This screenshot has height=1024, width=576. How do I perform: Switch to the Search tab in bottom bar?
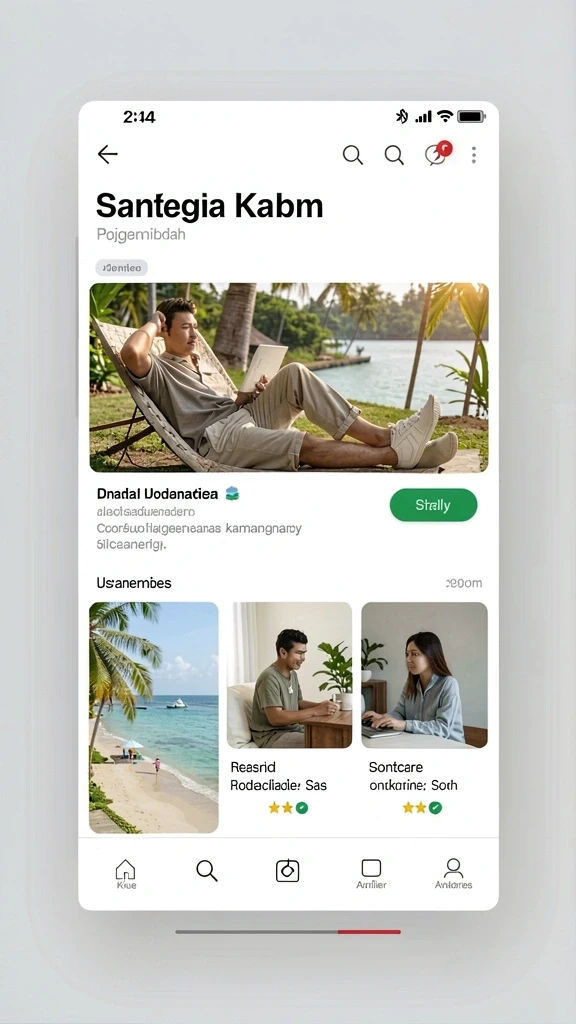coord(206,871)
